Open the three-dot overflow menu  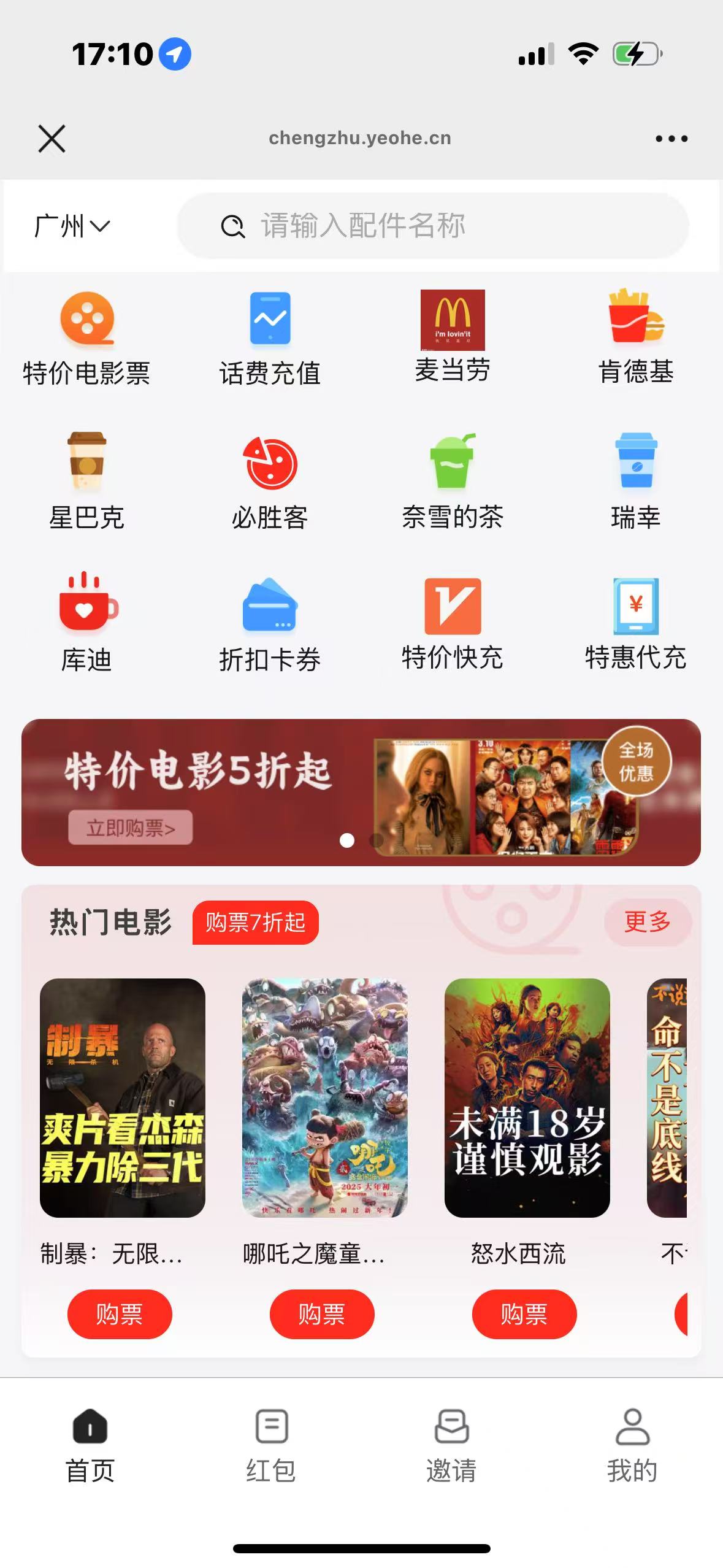pyautogui.click(x=671, y=139)
